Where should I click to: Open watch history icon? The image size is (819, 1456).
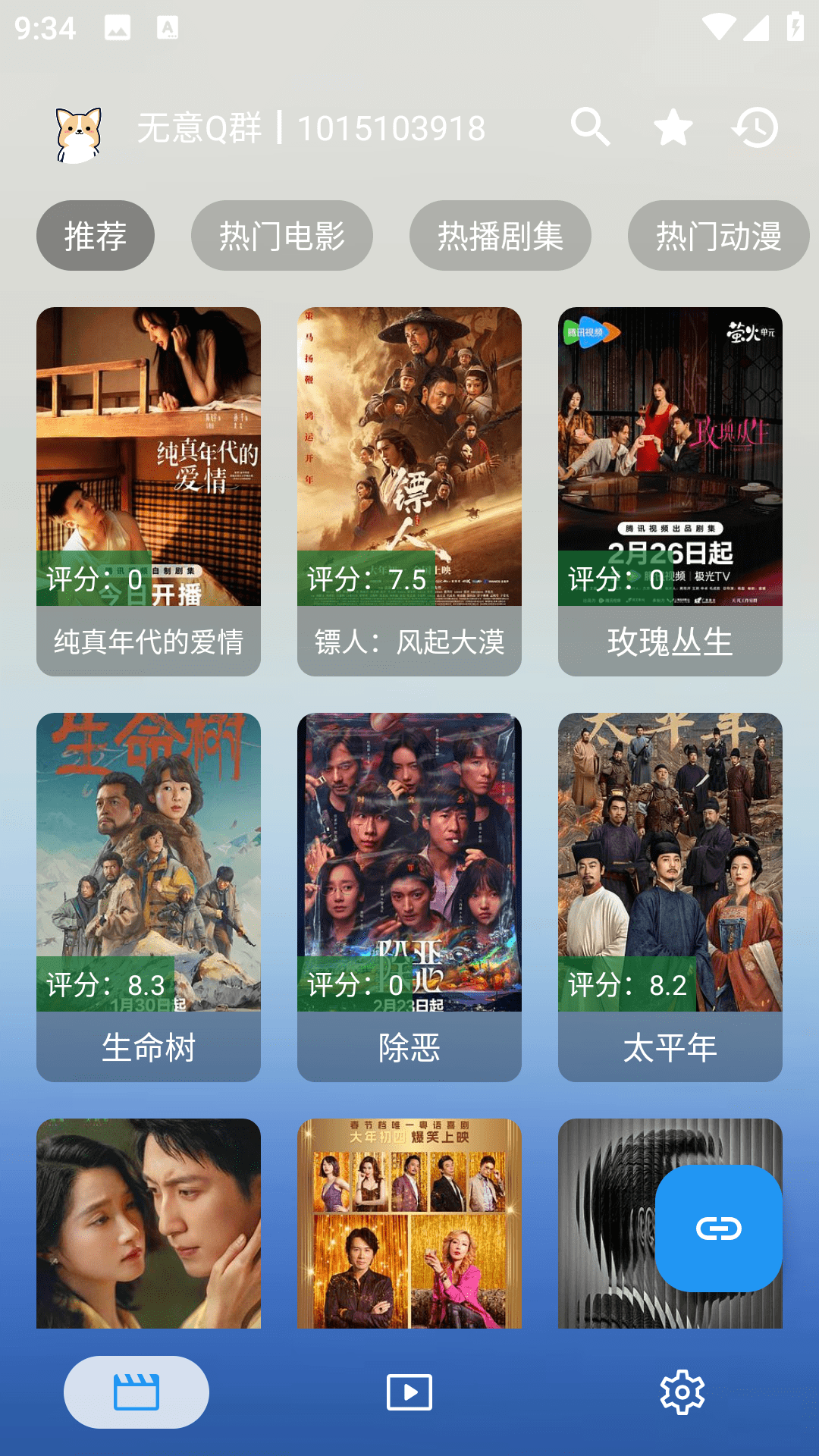(x=755, y=127)
